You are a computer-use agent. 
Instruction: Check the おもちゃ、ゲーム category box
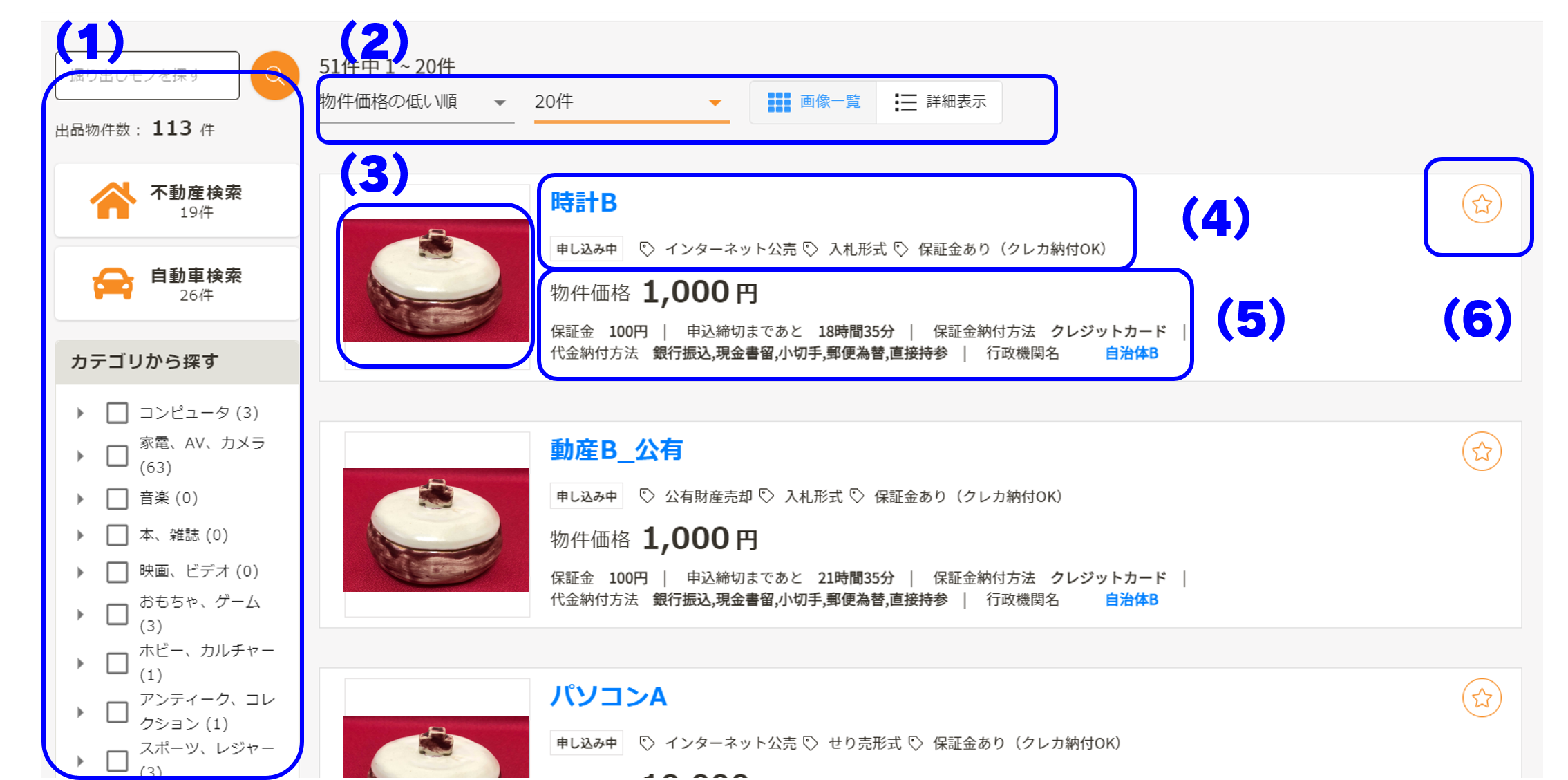click(x=117, y=614)
